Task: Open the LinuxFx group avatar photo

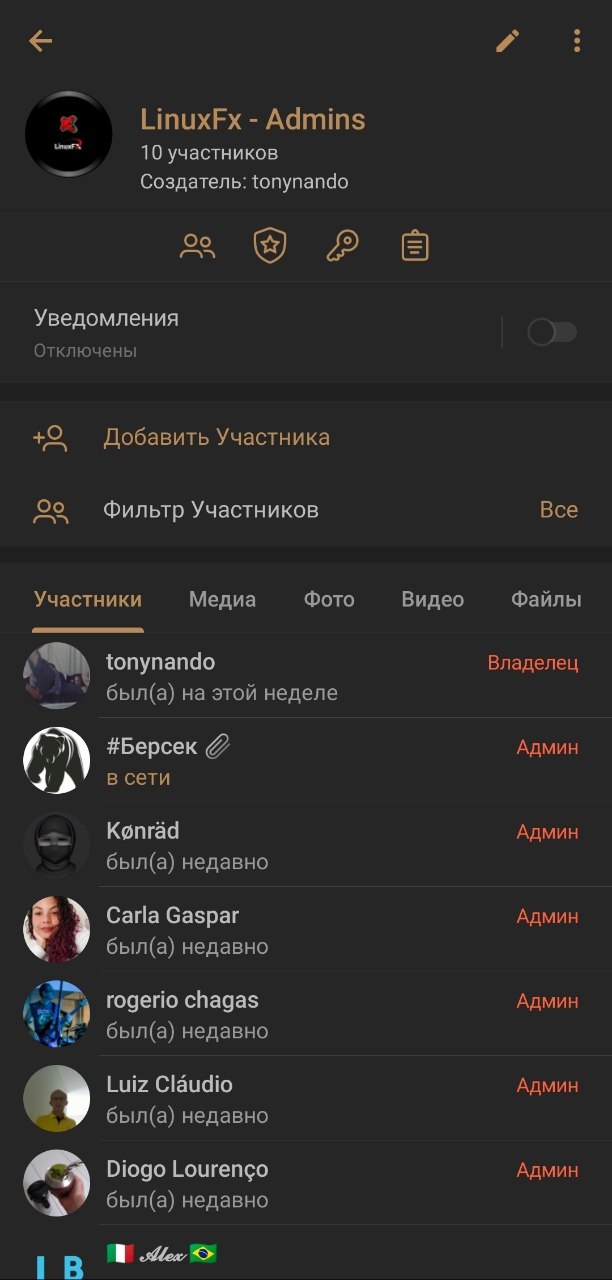Action: pyautogui.click(x=68, y=134)
